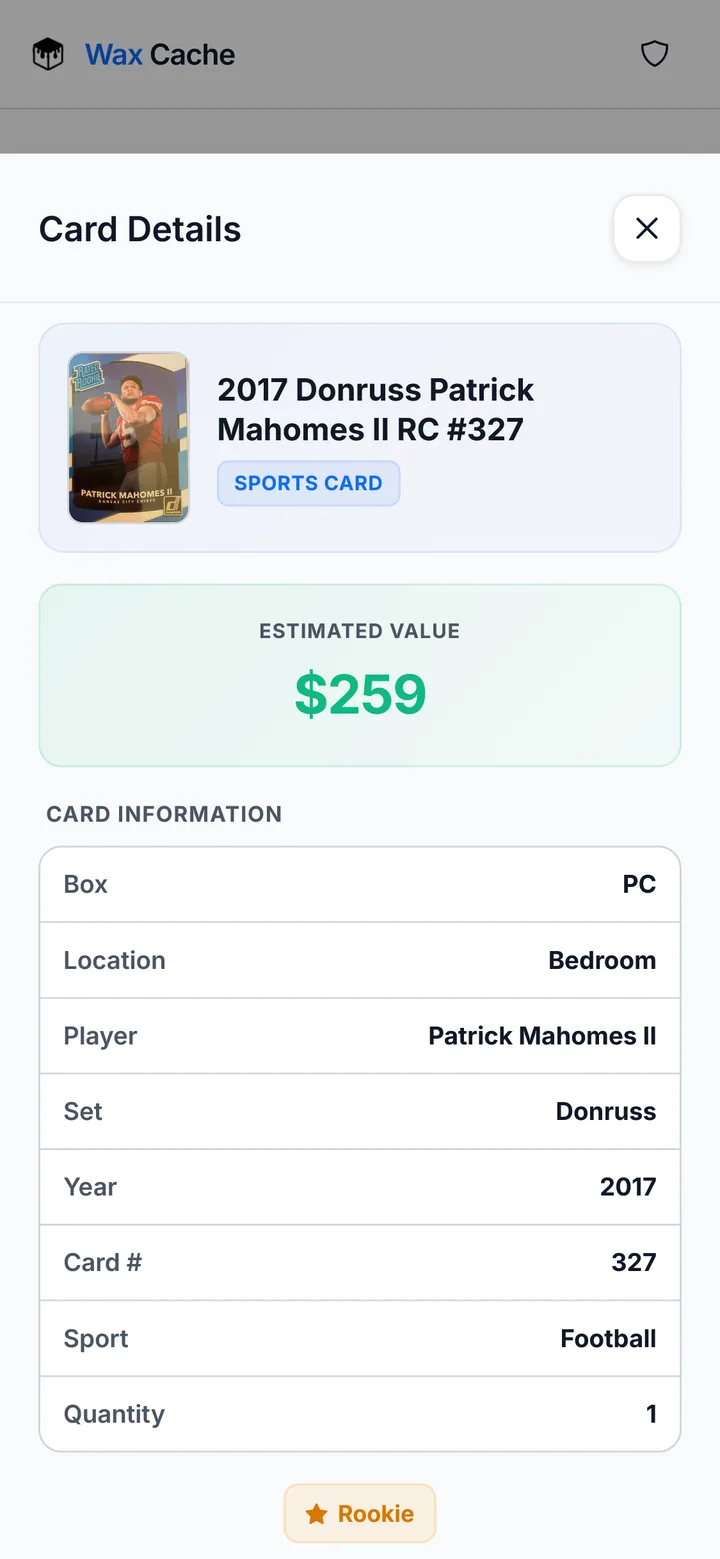
Task: Click the Card Details heading
Action: pos(139,229)
